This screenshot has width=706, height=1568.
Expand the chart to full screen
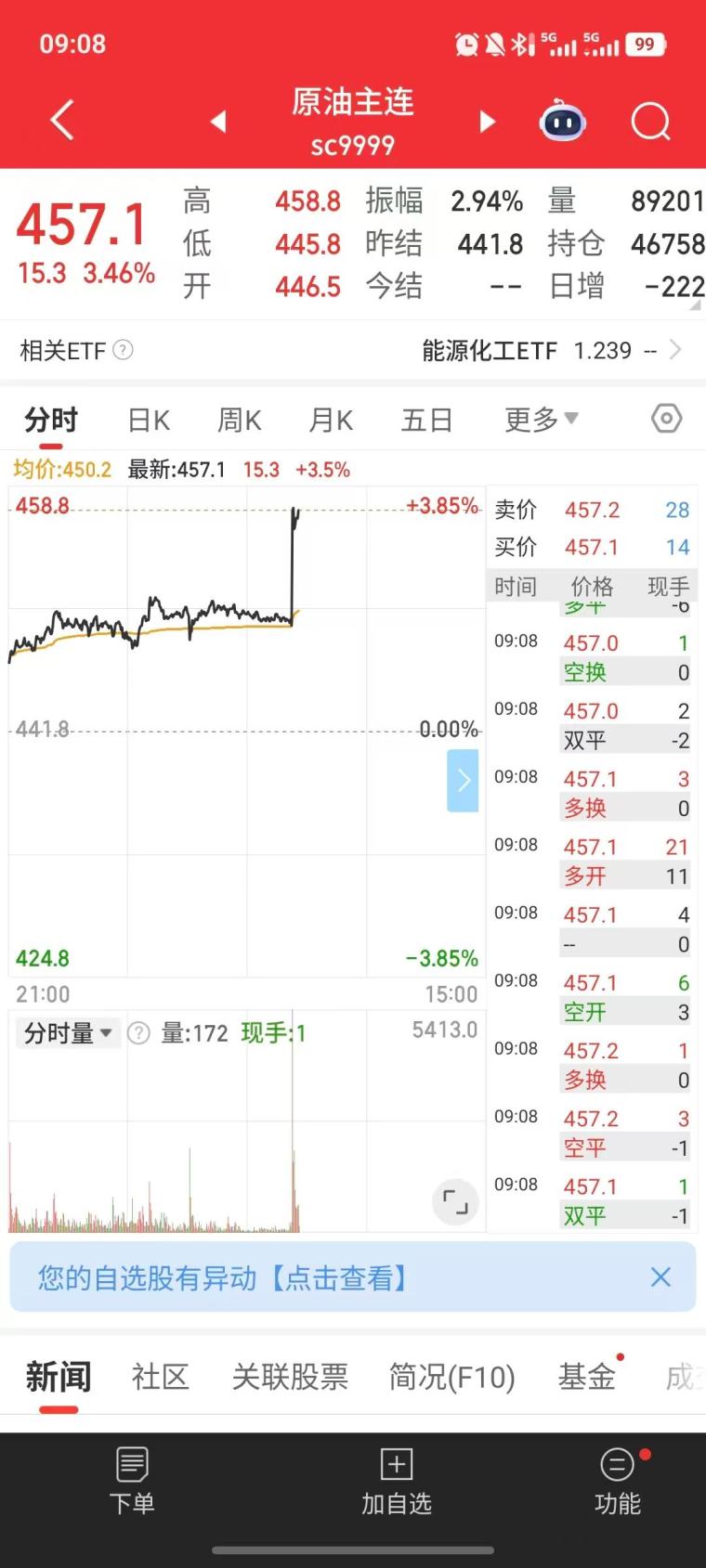pos(455,1202)
